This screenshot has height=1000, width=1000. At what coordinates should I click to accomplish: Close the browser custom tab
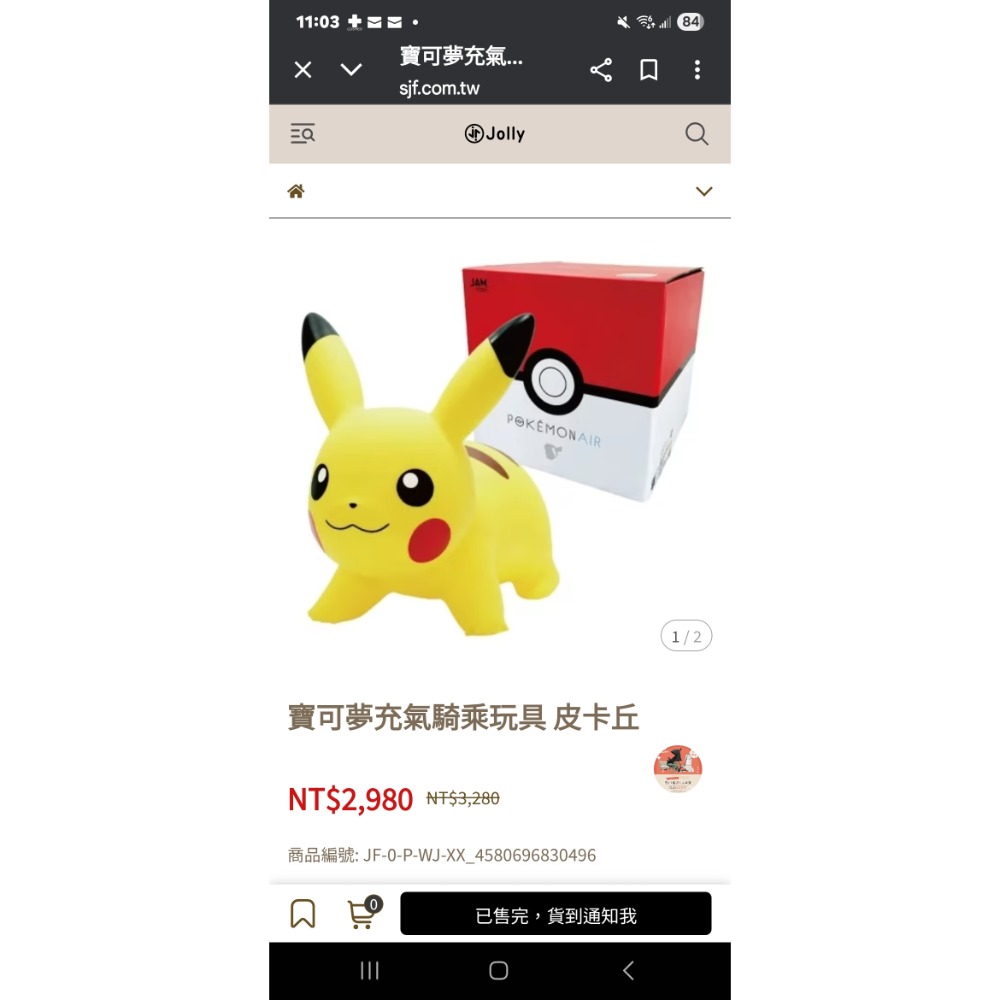303,70
